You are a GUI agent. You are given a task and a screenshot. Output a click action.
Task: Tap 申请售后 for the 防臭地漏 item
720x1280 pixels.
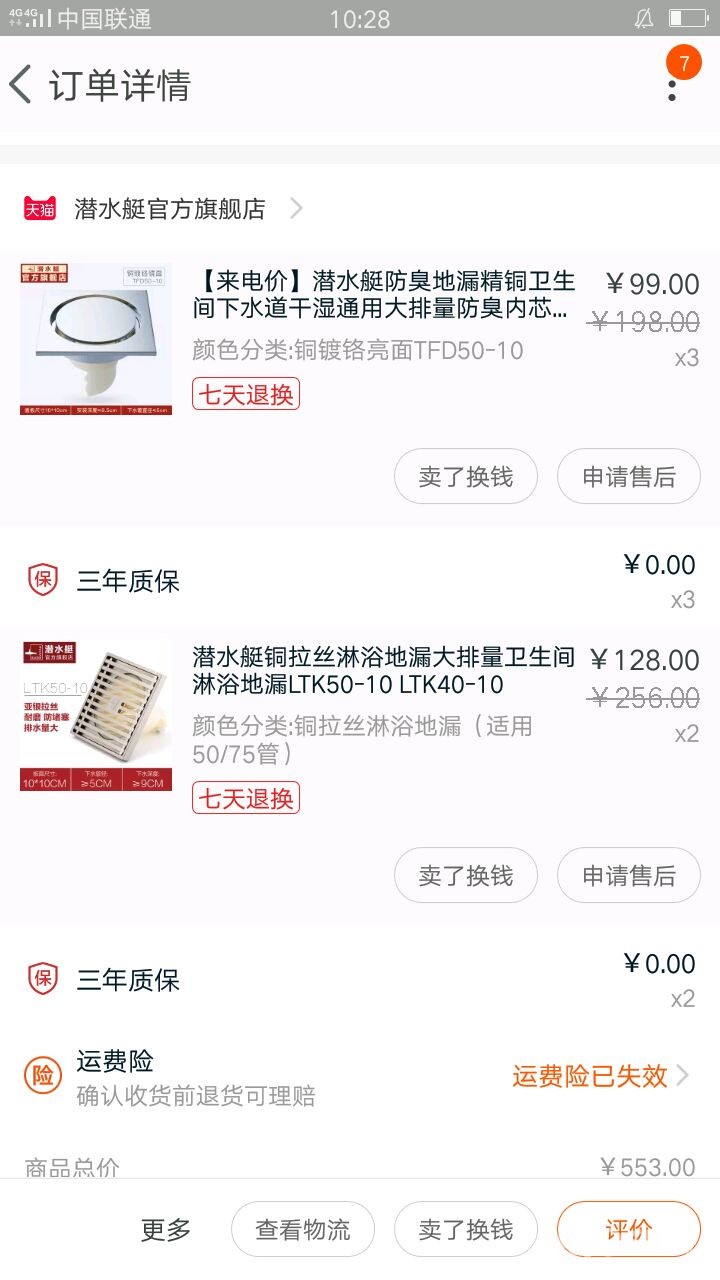(628, 477)
